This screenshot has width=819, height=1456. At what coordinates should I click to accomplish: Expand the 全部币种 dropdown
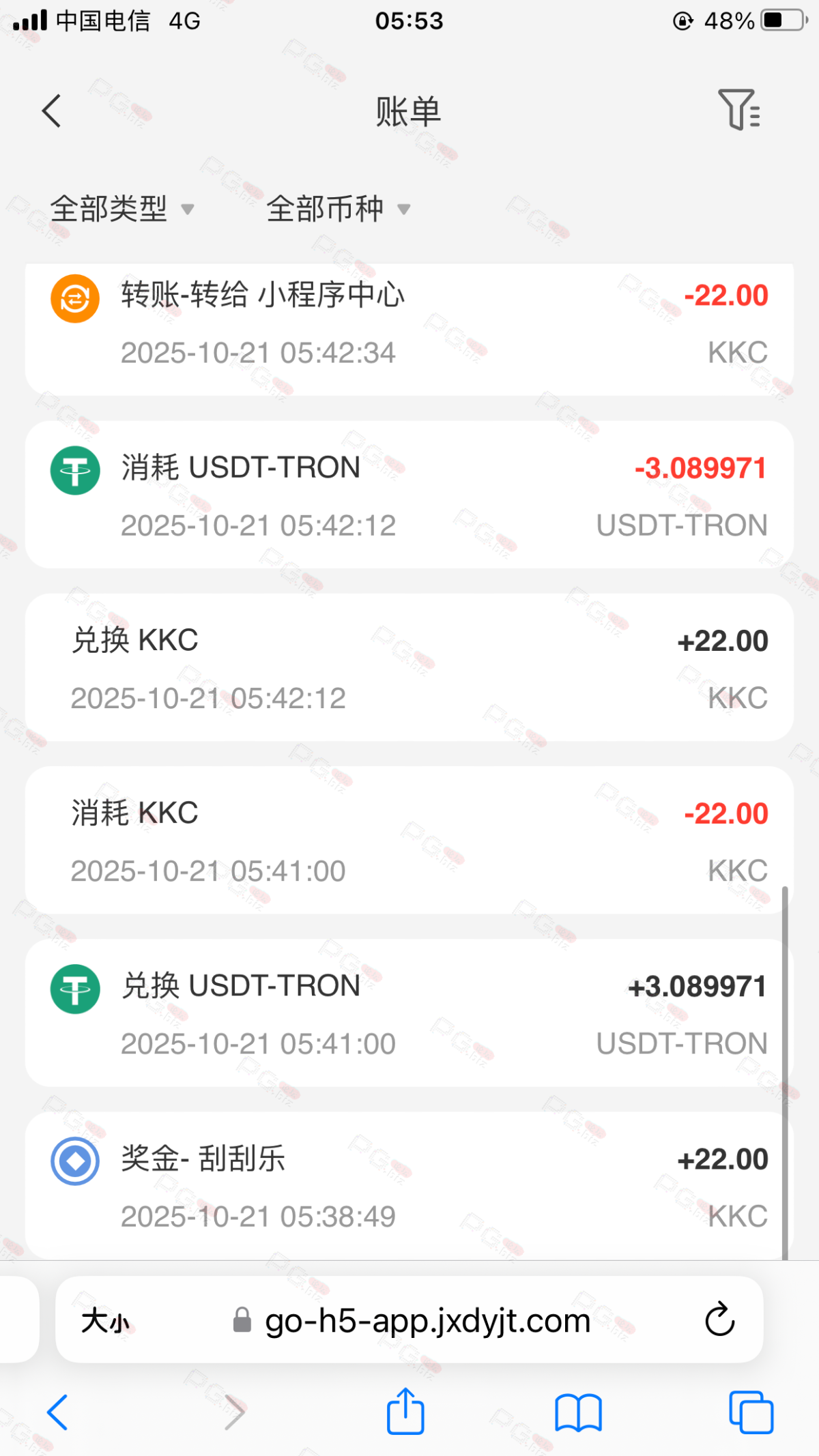[x=339, y=209]
